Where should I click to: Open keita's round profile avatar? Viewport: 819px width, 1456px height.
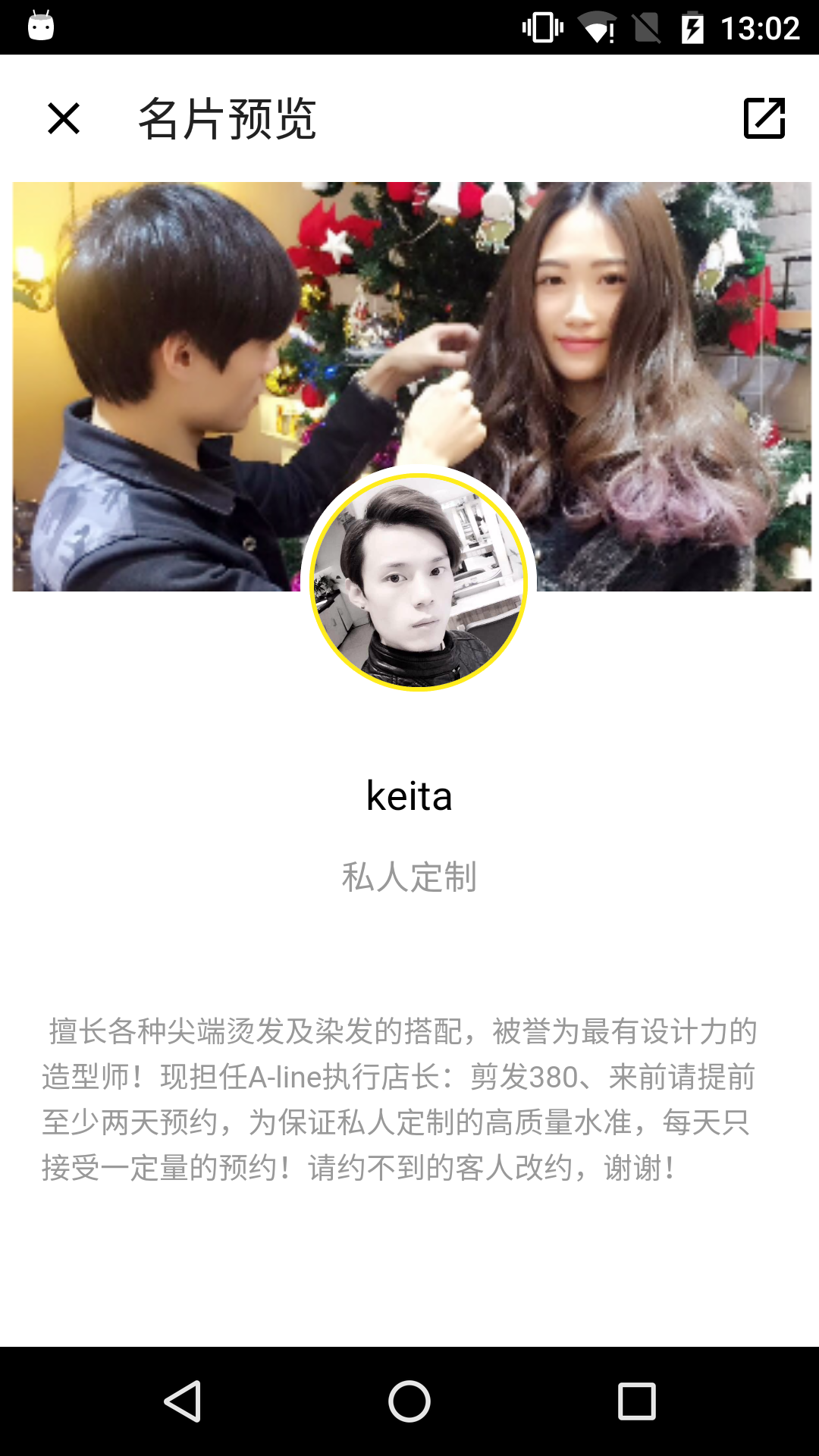point(419,582)
